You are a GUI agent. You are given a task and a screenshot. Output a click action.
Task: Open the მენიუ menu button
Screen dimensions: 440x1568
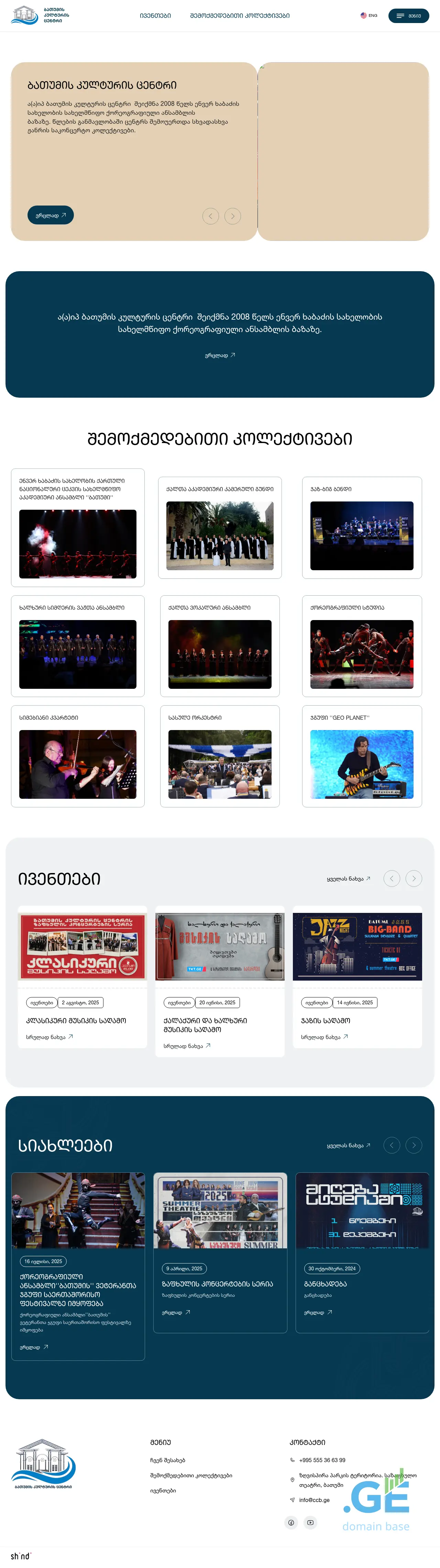tap(408, 16)
